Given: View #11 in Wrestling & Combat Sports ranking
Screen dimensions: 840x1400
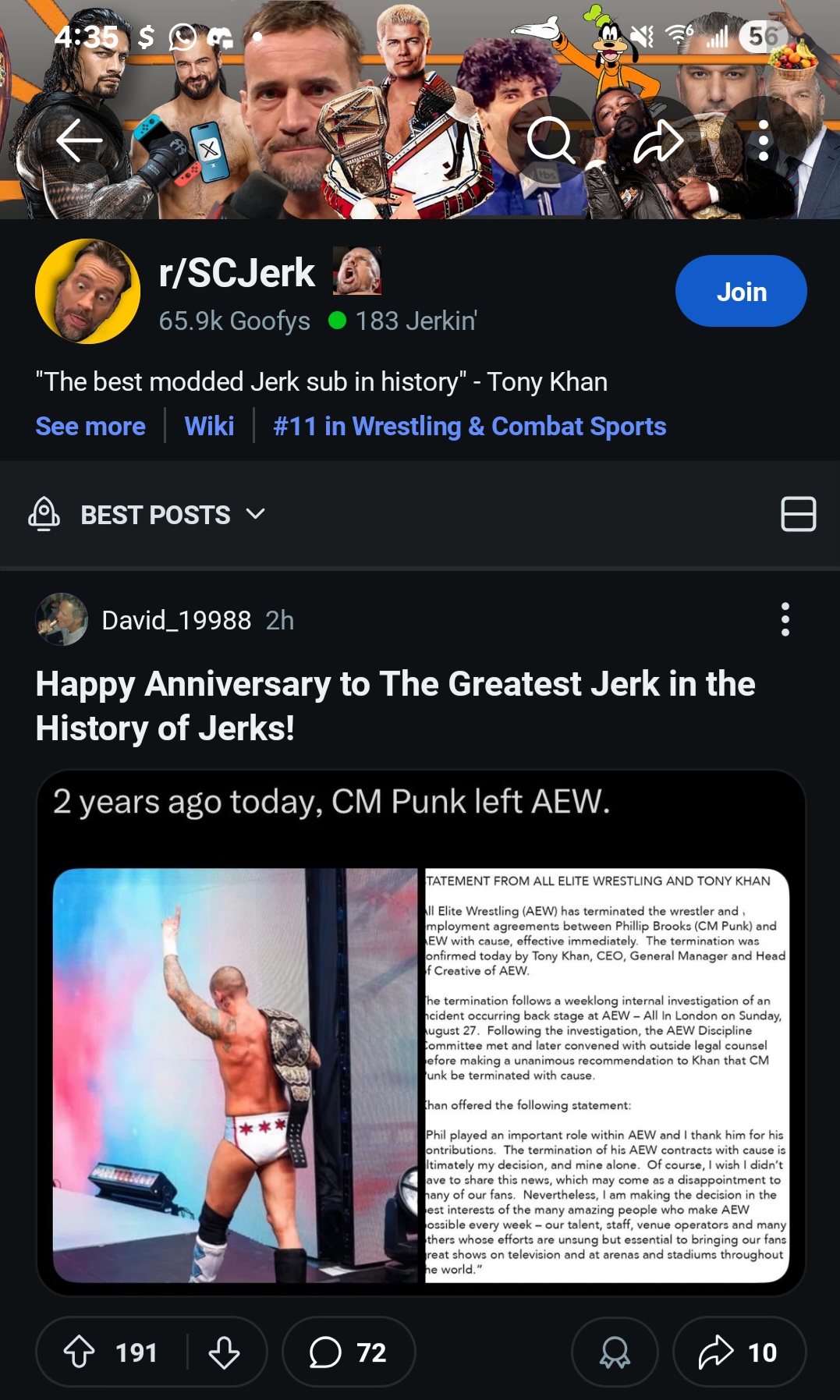Looking at the screenshot, I should 470,427.
